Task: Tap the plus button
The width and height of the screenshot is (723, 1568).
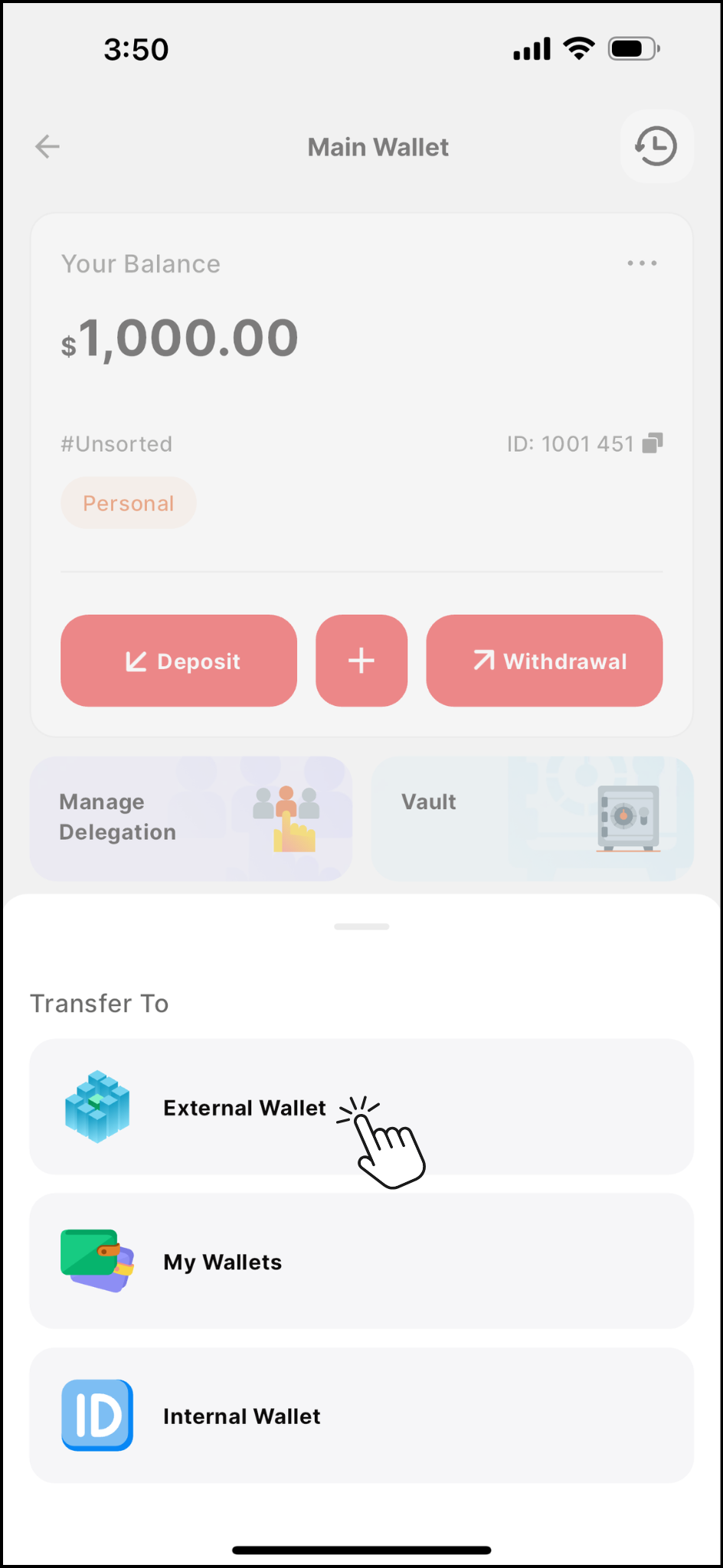Action: pyautogui.click(x=361, y=661)
